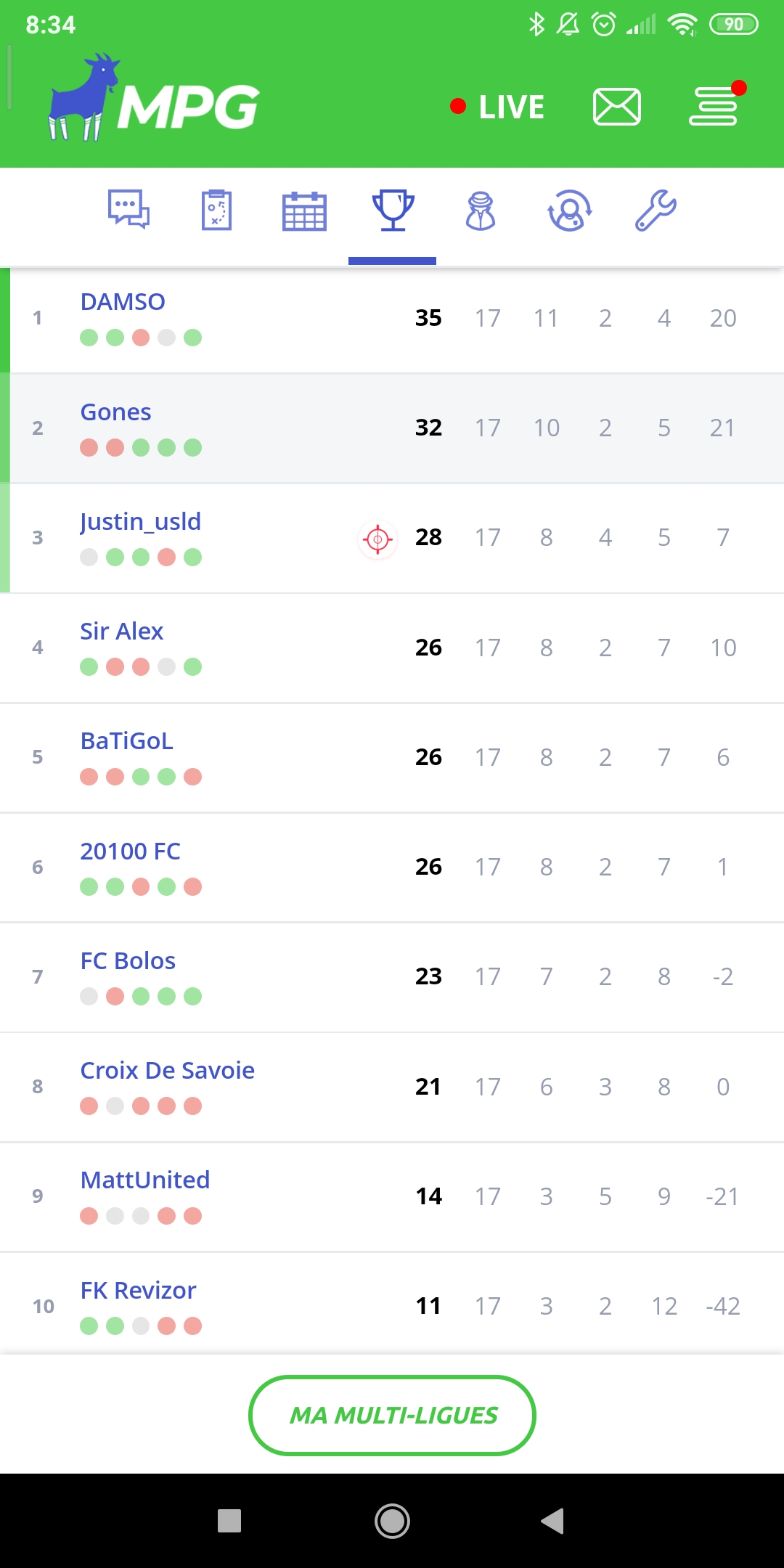
Task: Switch to the player transfers tab
Action: point(569,211)
